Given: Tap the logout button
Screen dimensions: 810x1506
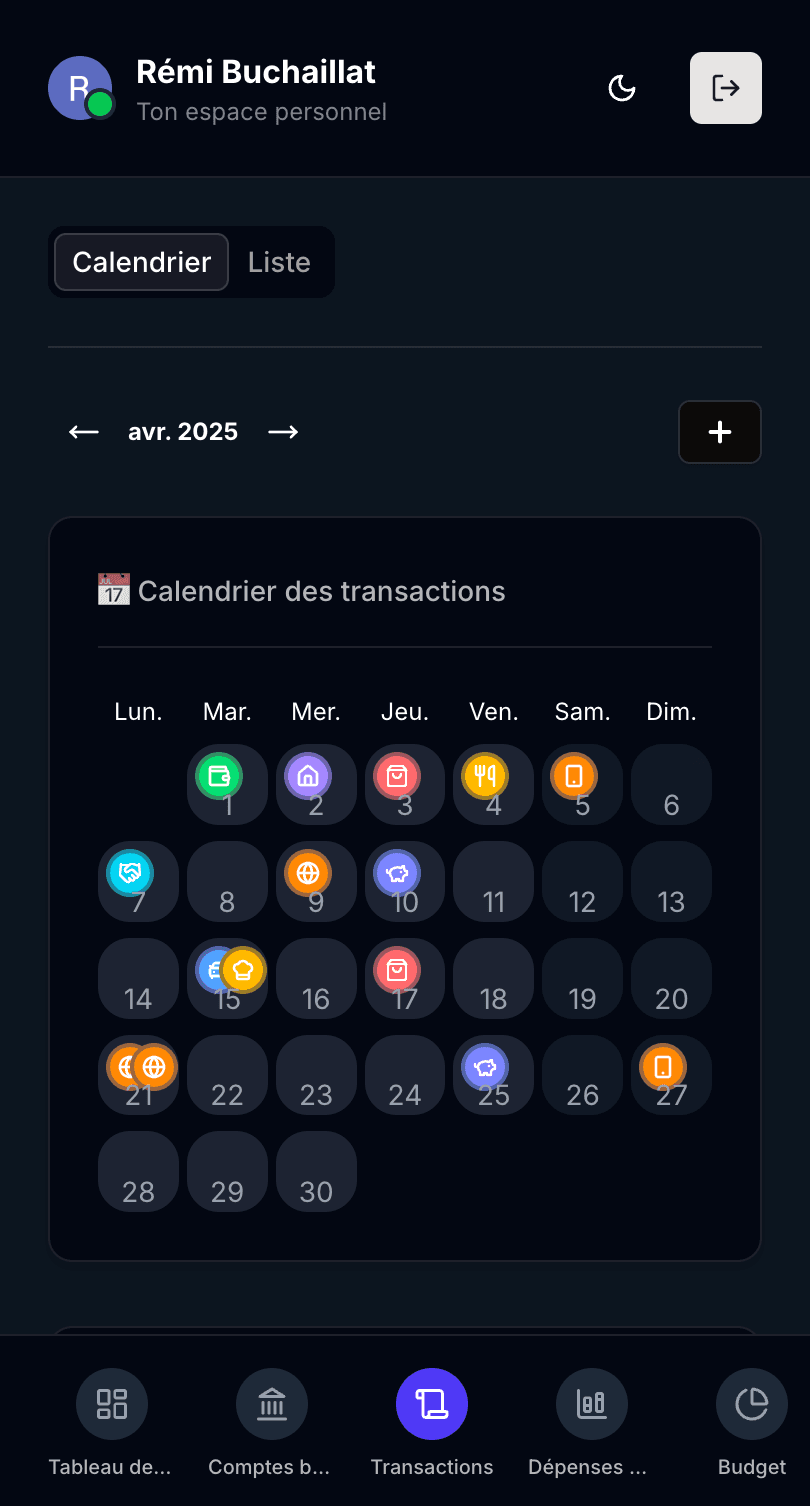Looking at the screenshot, I should point(725,88).
